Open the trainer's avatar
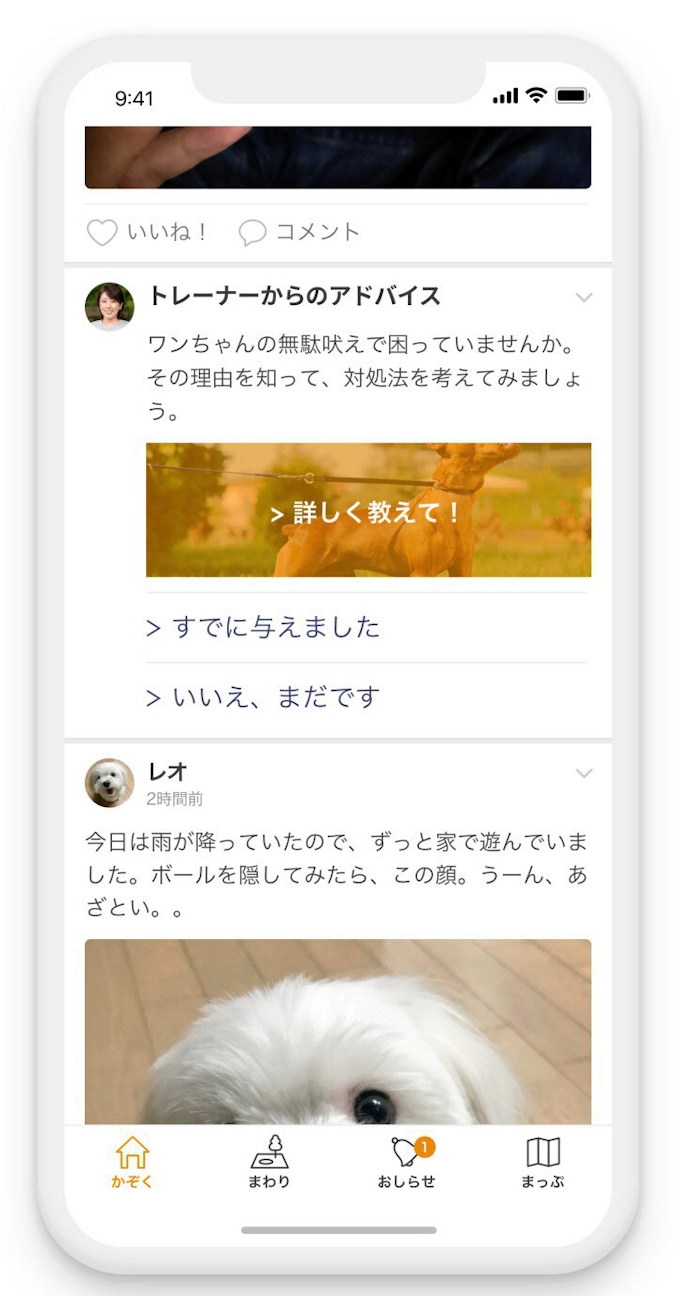The width and height of the screenshot is (680, 1296). (109, 306)
